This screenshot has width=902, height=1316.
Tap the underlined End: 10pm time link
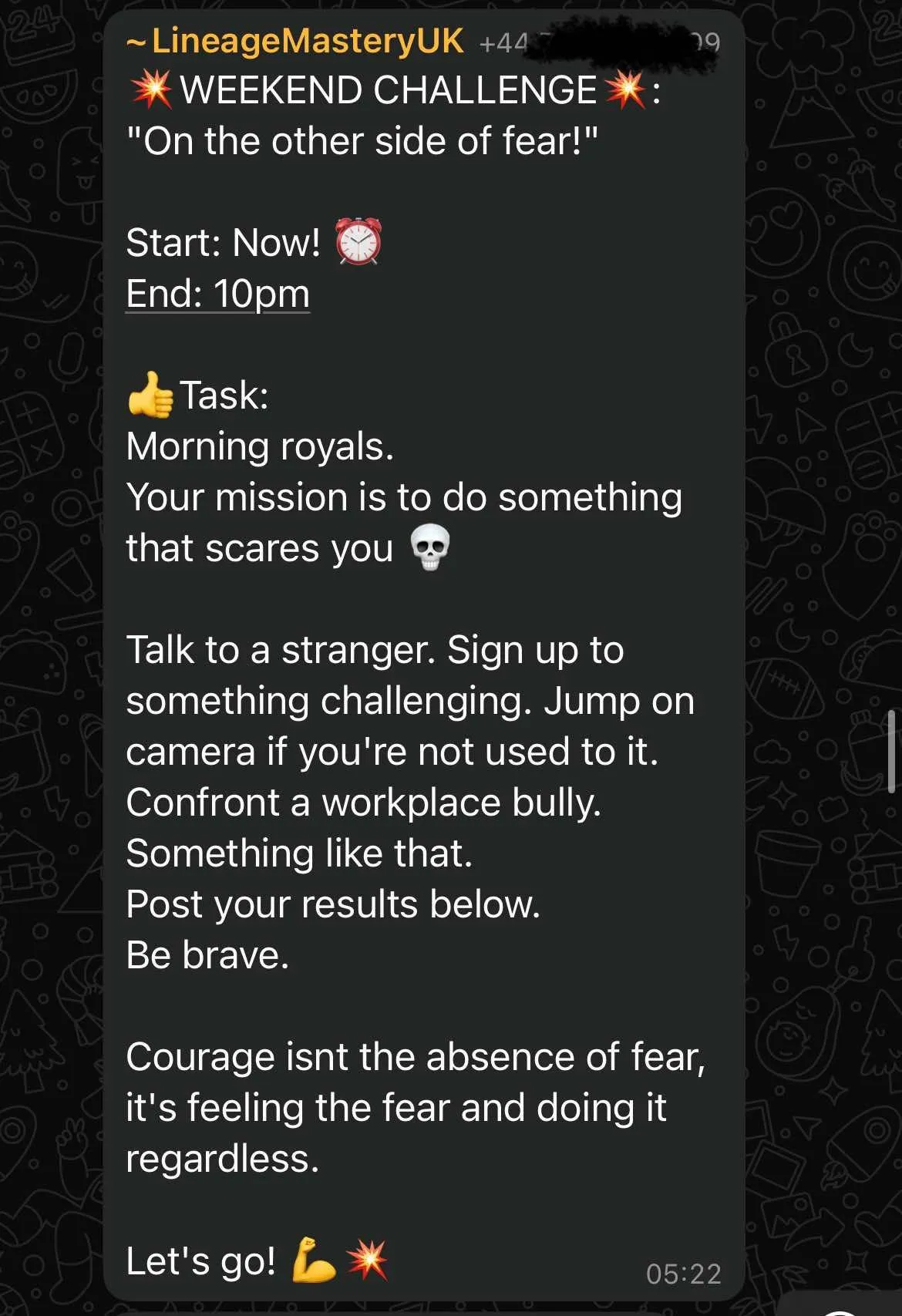pyautogui.click(x=218, y=294)
